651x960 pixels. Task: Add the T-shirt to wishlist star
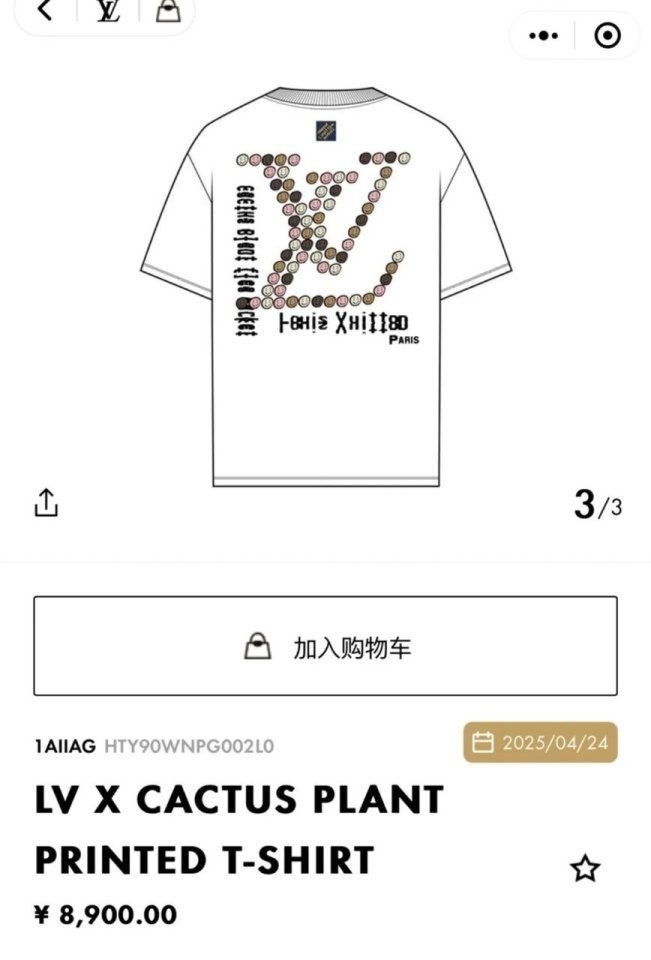(x=585, y=869)
